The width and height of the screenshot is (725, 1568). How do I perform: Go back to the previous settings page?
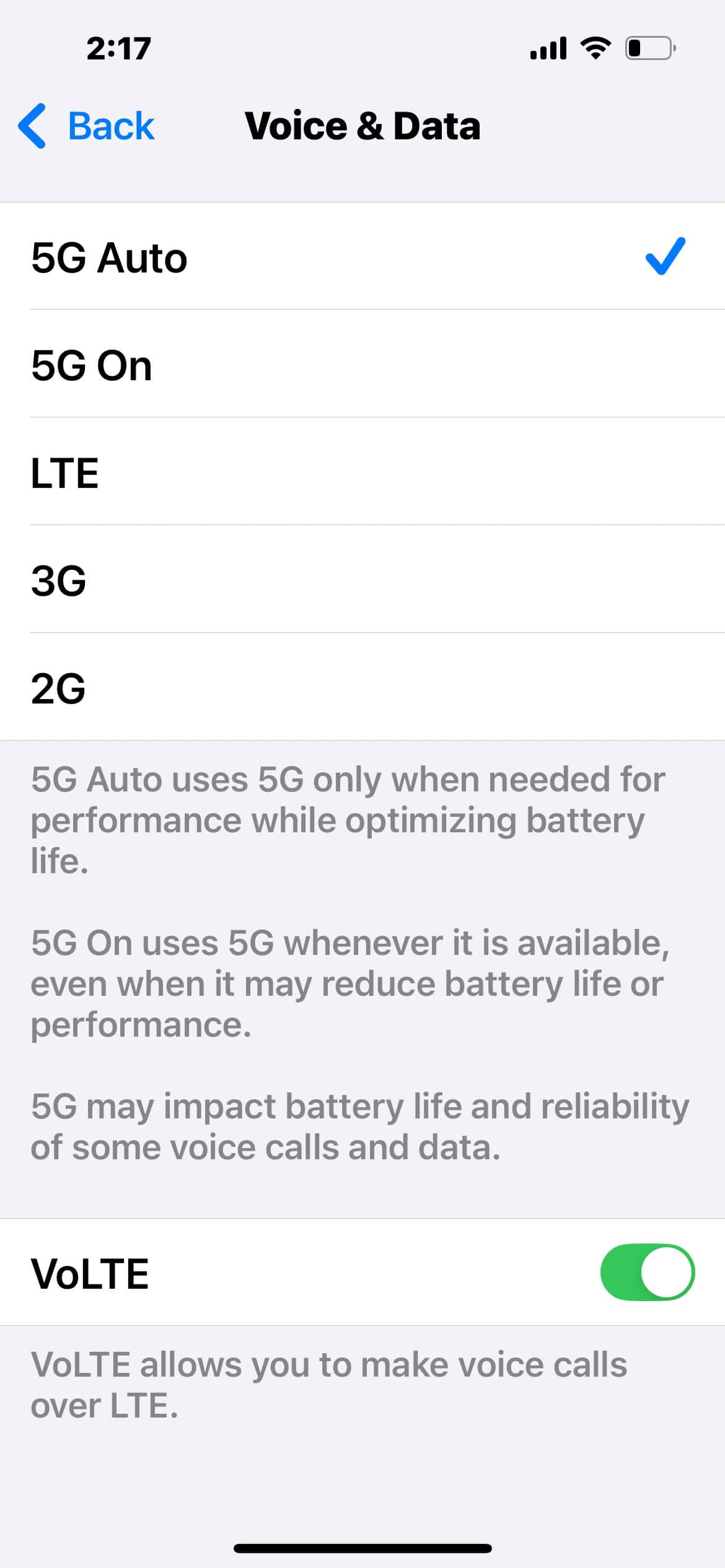[87, 126]
